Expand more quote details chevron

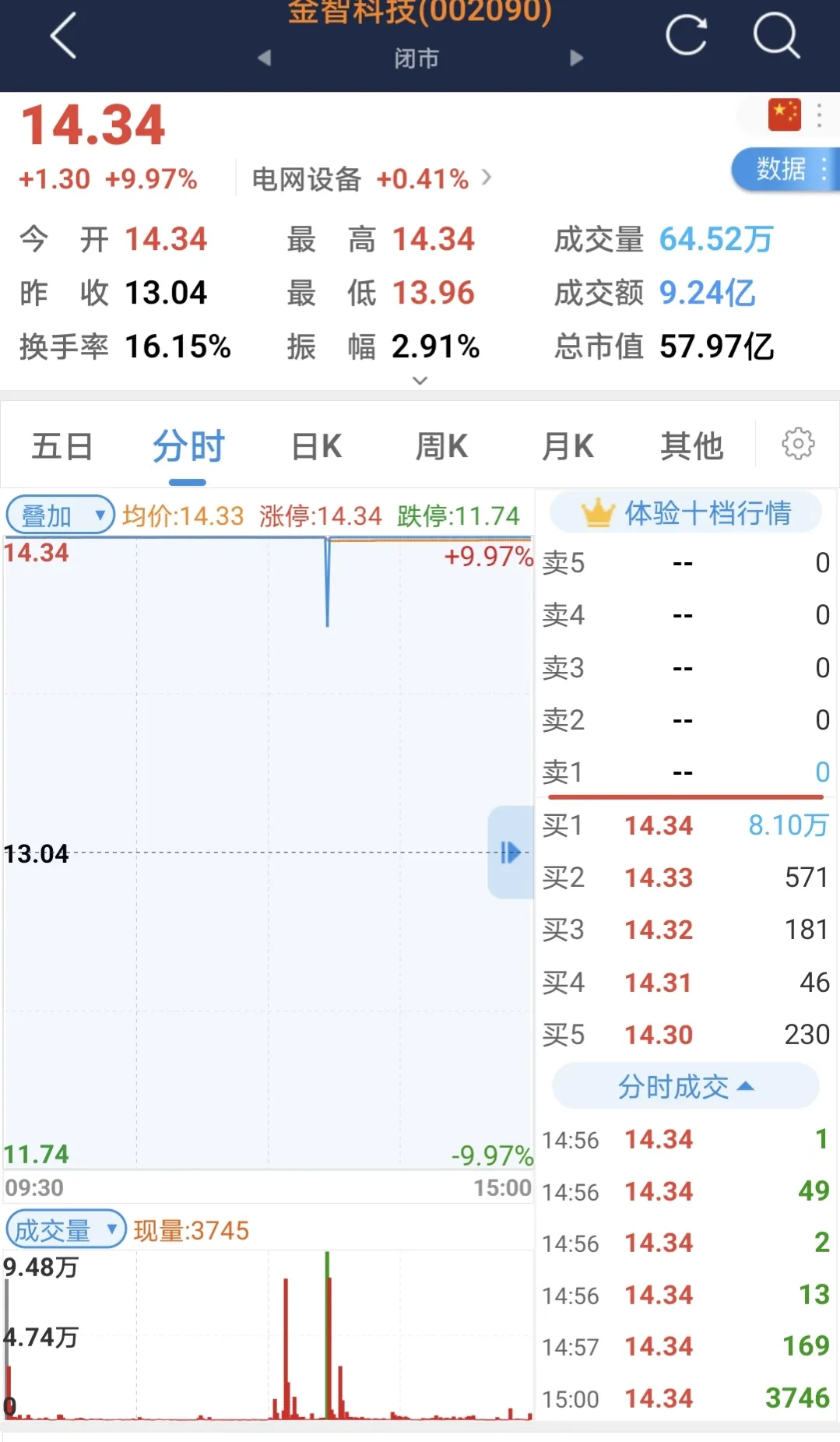coord(420,381)
